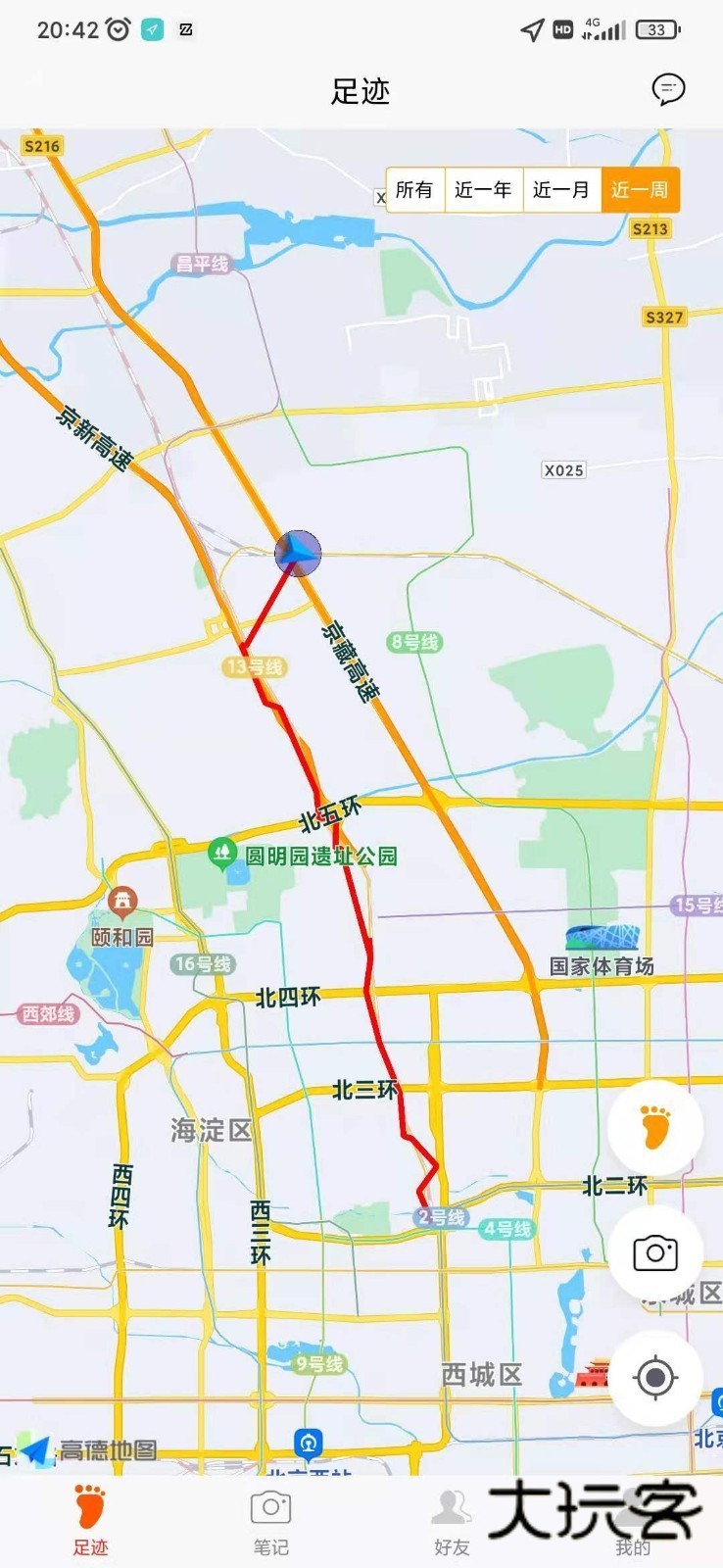
Task: Select the 足迹 footprint icon in bottom bar
Action: [x=90, y=1514]
